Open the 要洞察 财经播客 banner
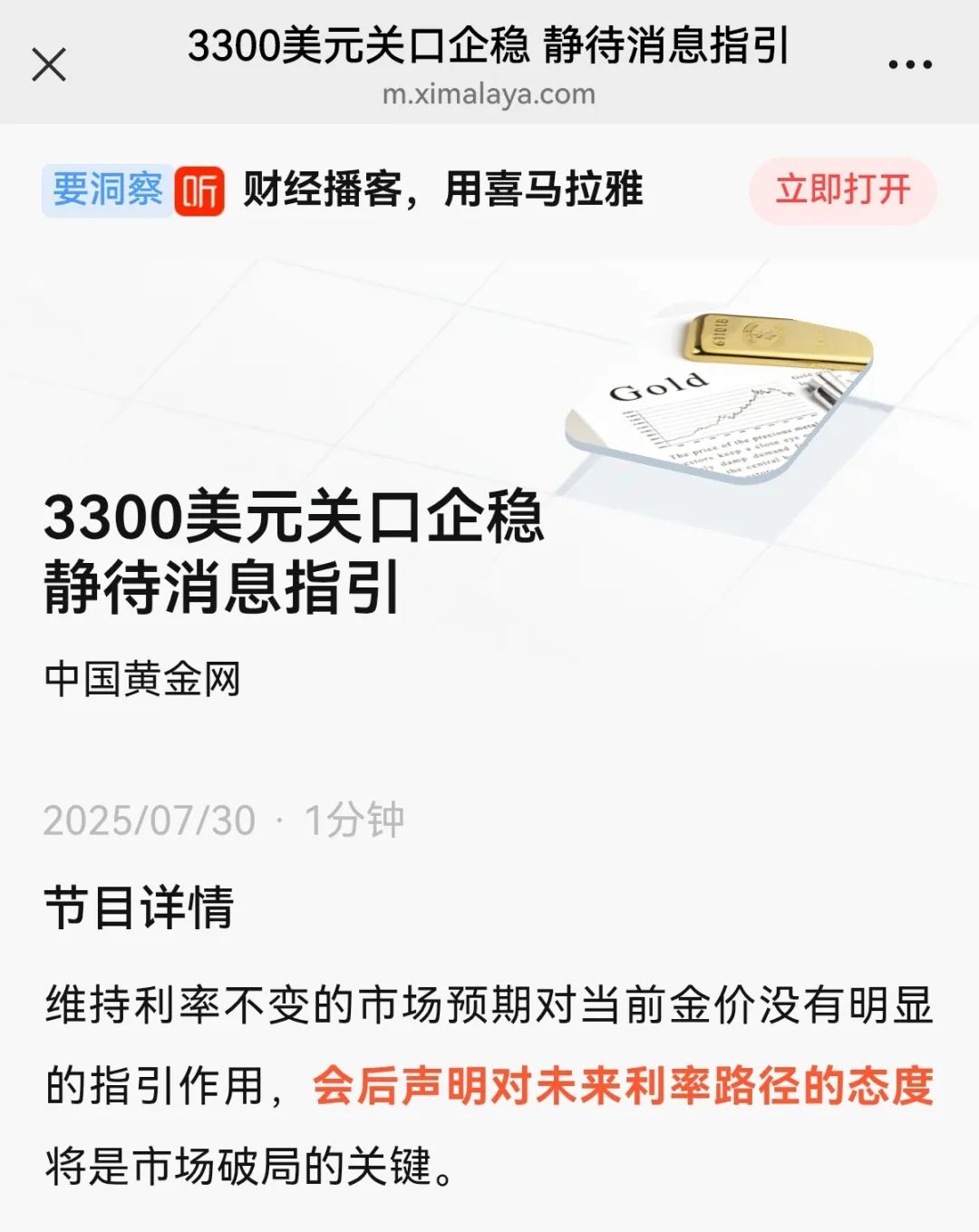 point(344,190)
